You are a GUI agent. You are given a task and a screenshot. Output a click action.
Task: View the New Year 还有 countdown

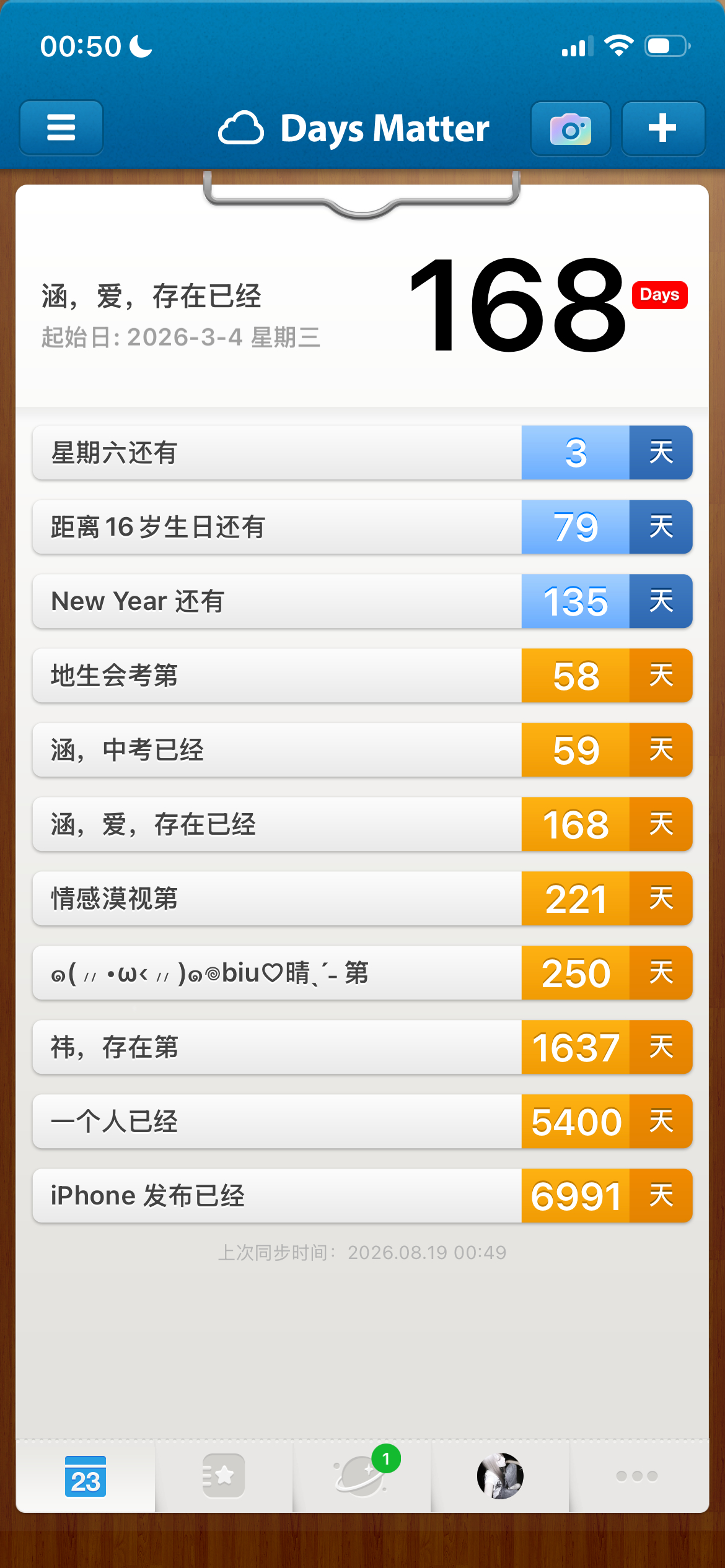click(362, 601)
